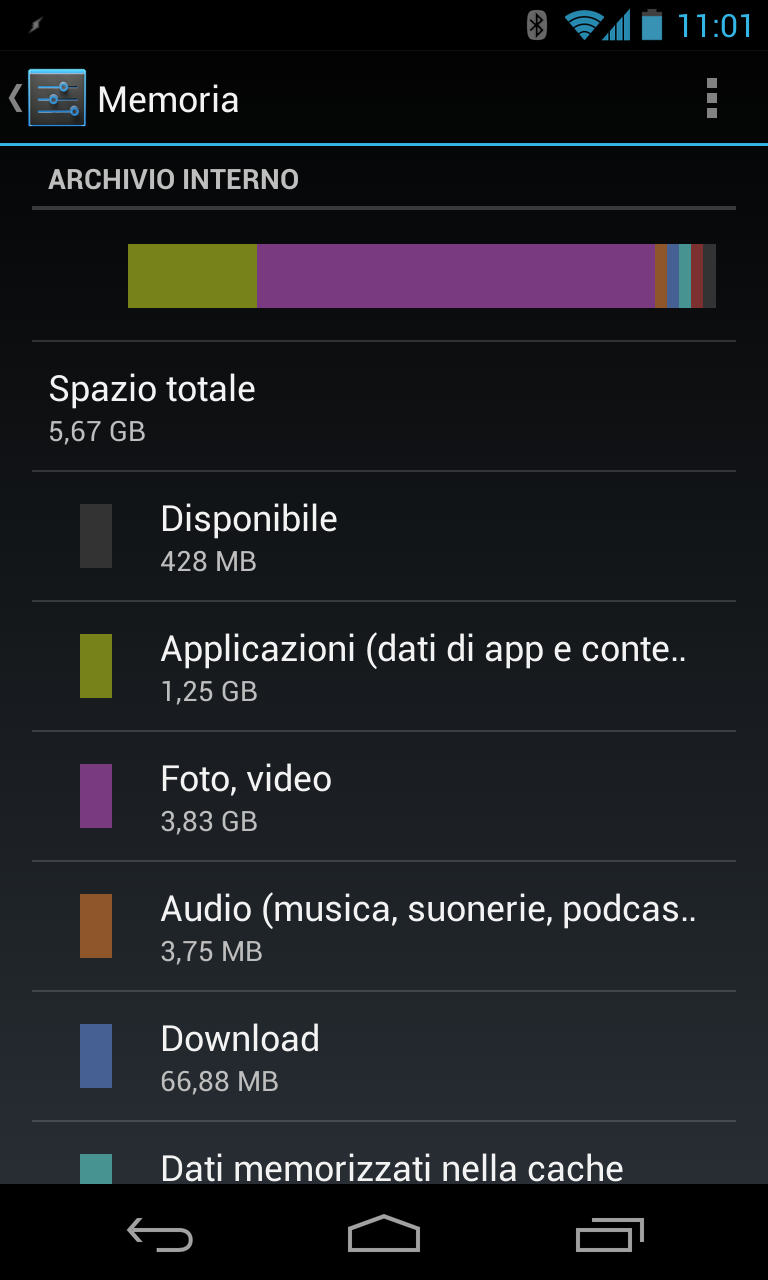Image resolution: width=768 pixels, height=1280 pixels.
Task: Open Foto, video storage details
Action: 384,797
